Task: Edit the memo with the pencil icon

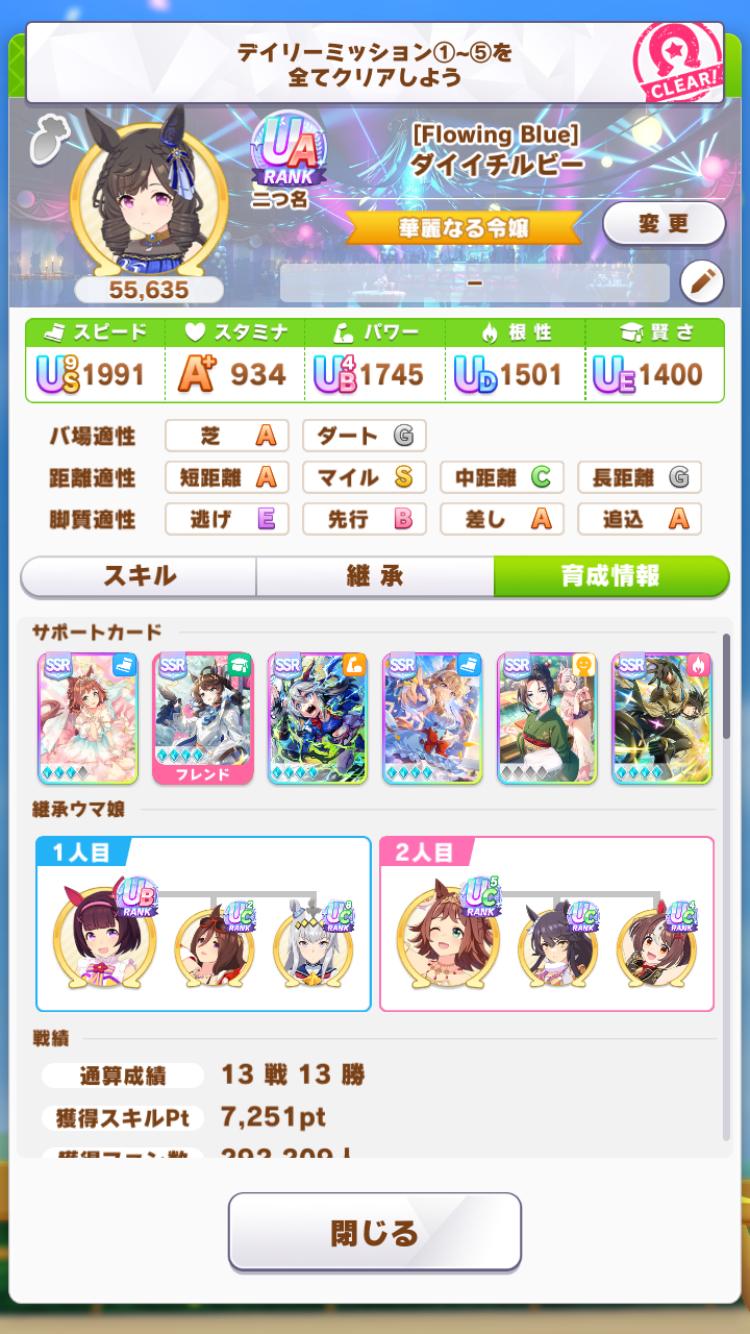Action: coord(701,283)
